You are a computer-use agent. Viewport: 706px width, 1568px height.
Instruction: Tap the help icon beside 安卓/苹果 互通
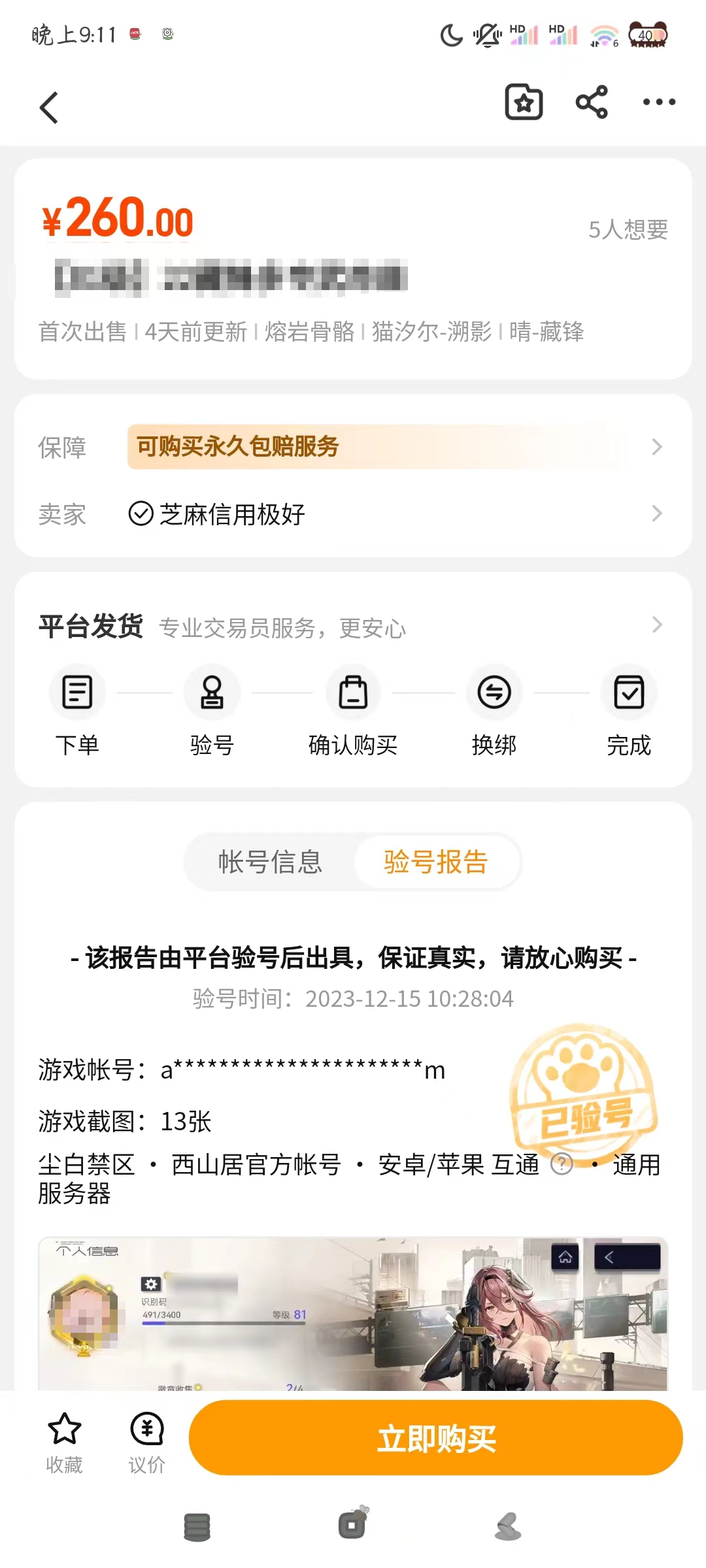click(562, 1164)
